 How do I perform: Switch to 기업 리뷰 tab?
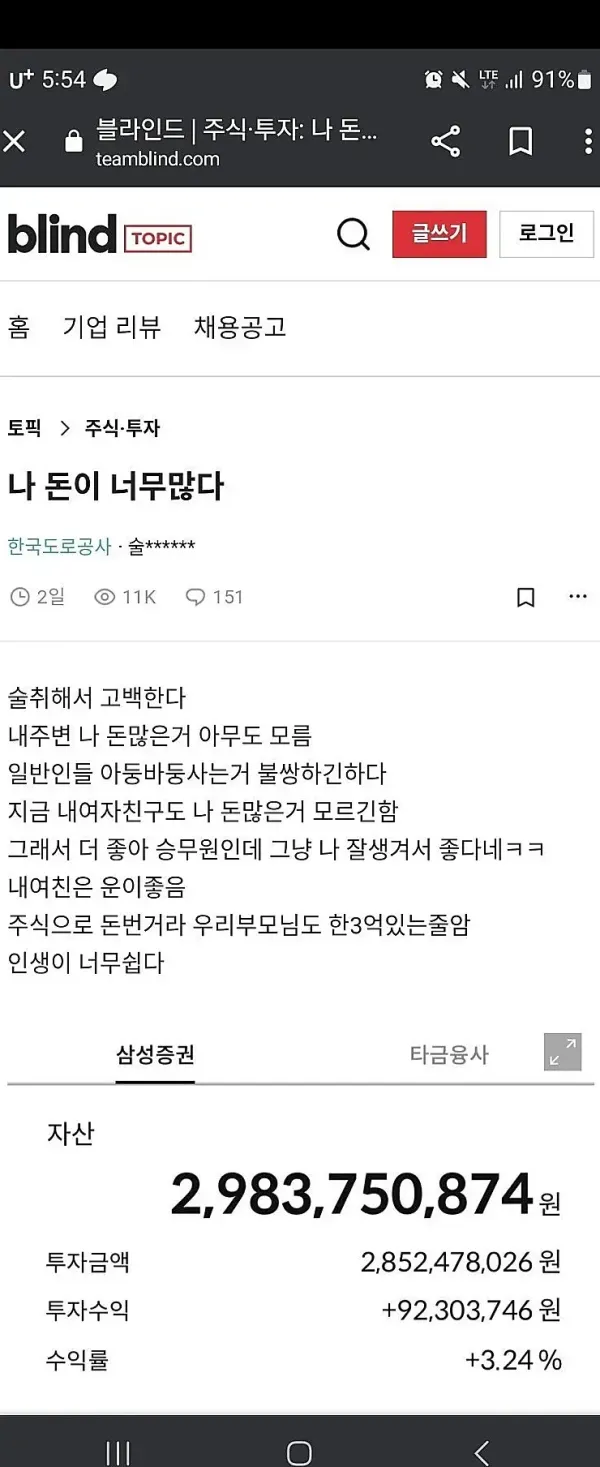(111, 327)
